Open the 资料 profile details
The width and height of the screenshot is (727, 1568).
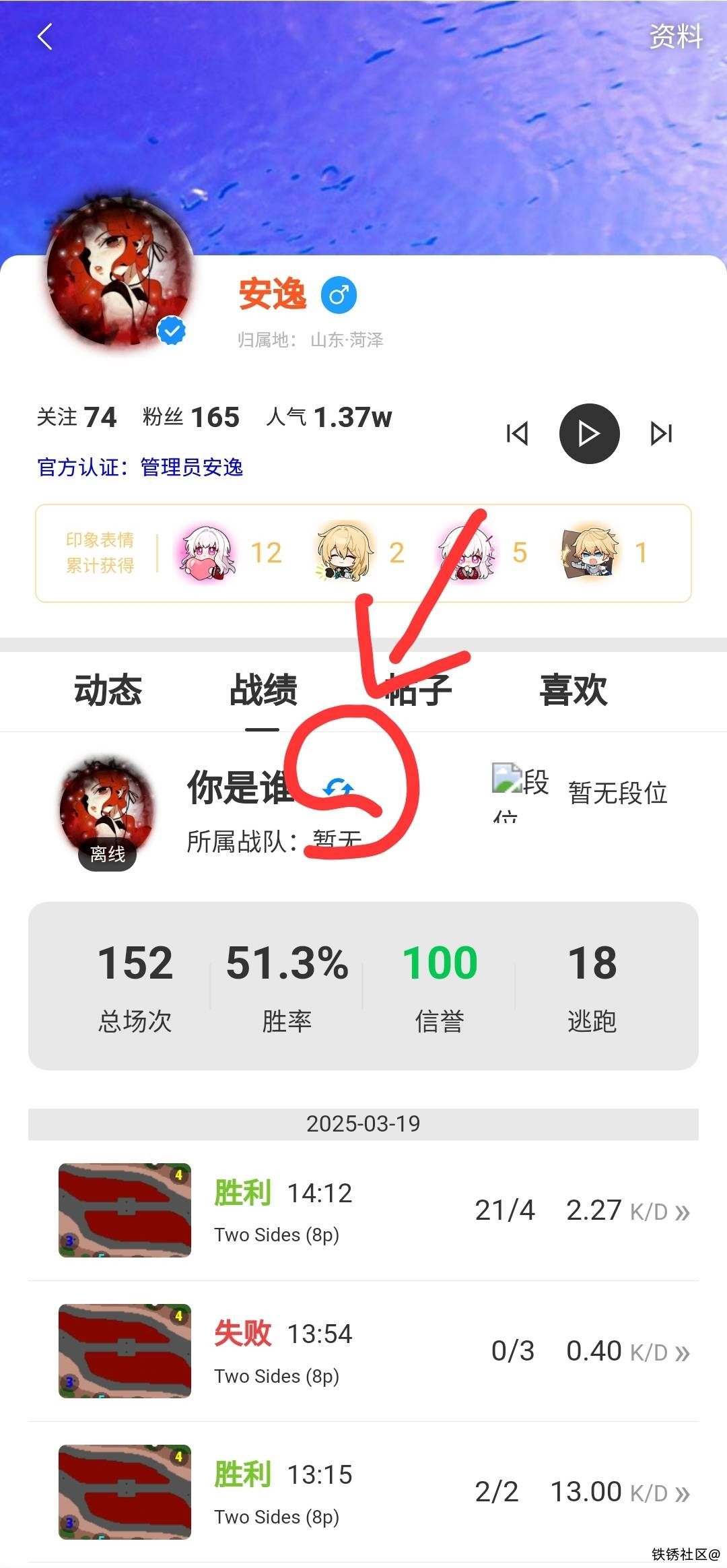675,36
